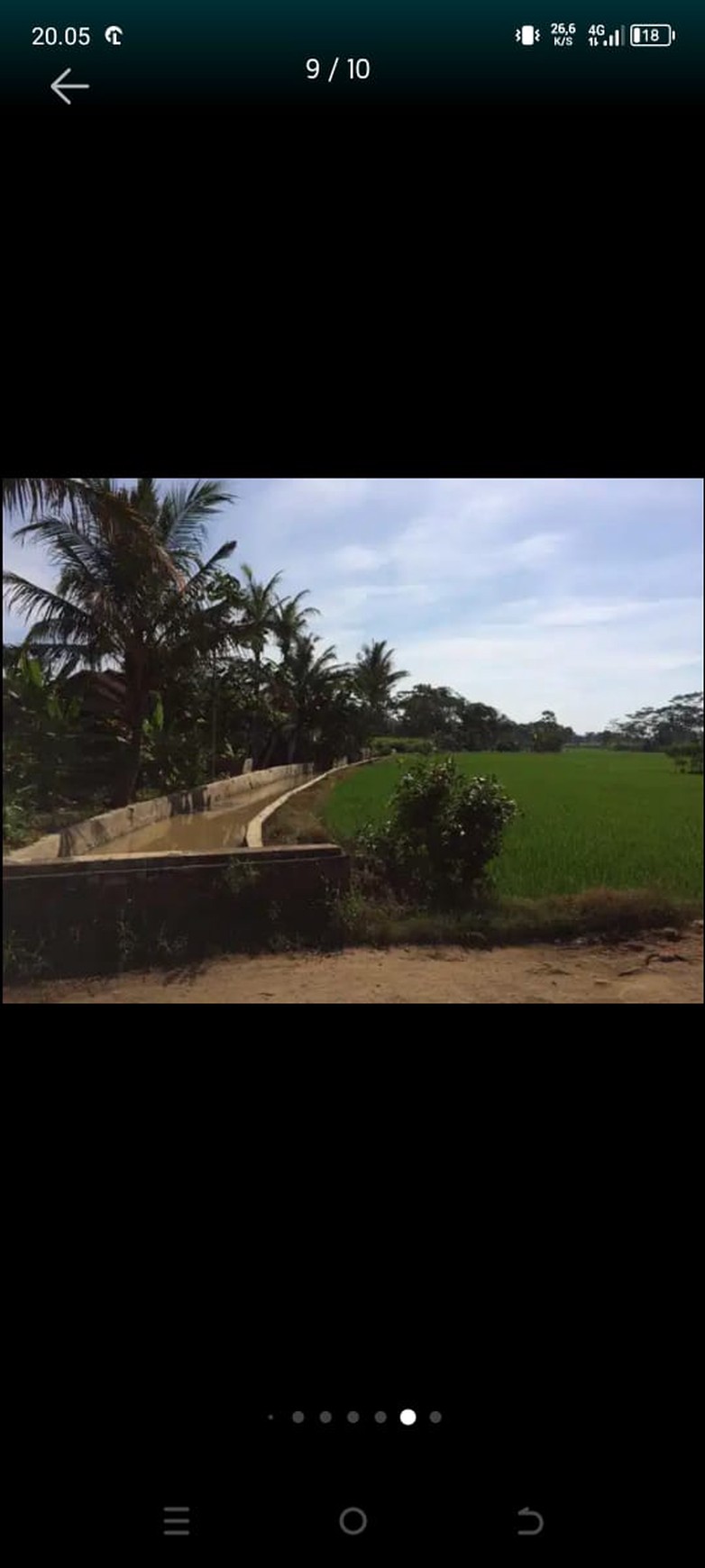Tap the 26,6 K/S network speed indicator

(563, 35)
